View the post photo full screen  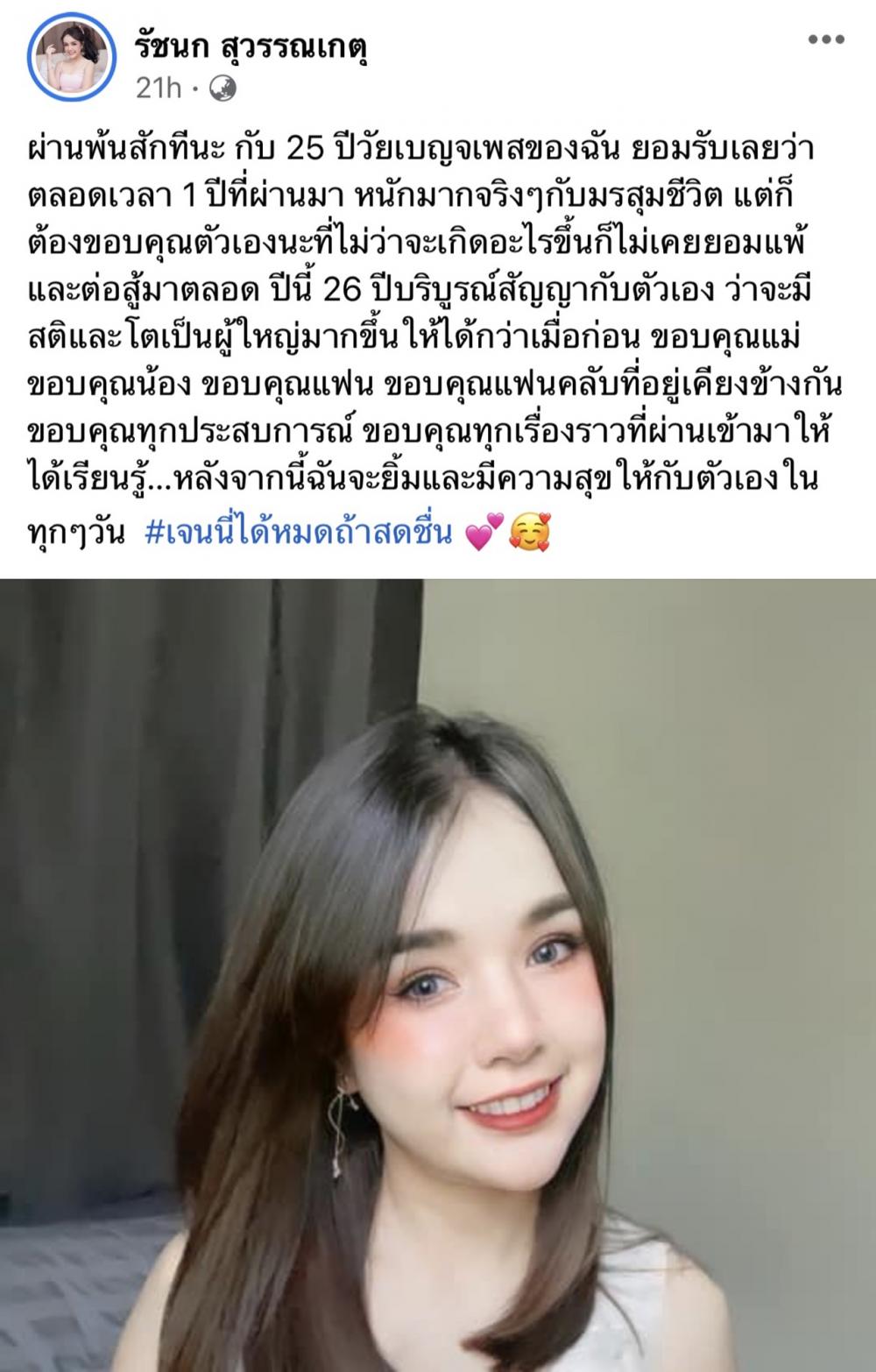click(x=438, y=972)
